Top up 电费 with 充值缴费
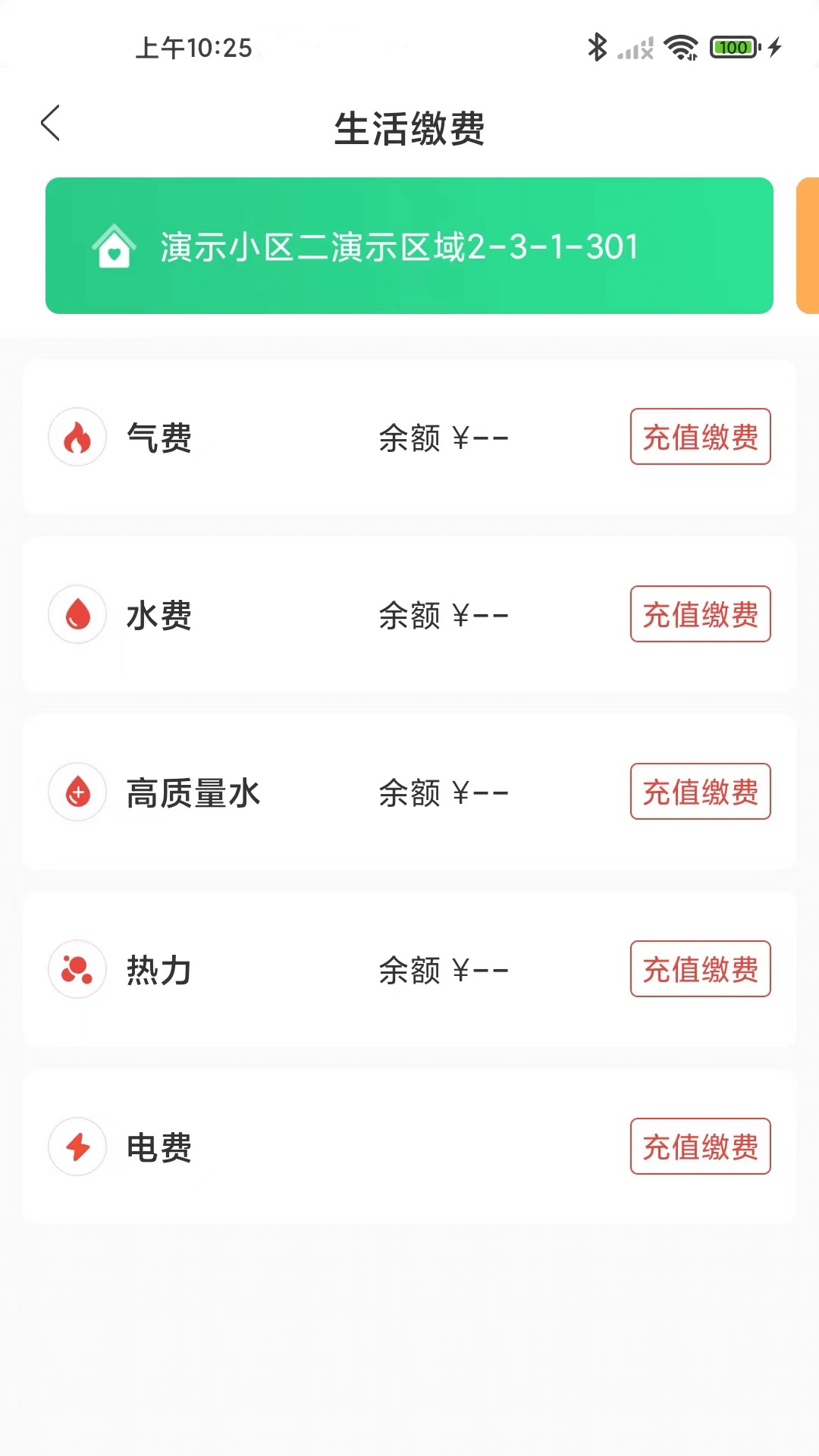The height and width of the screenshot is (1456, 819). 700,1147
